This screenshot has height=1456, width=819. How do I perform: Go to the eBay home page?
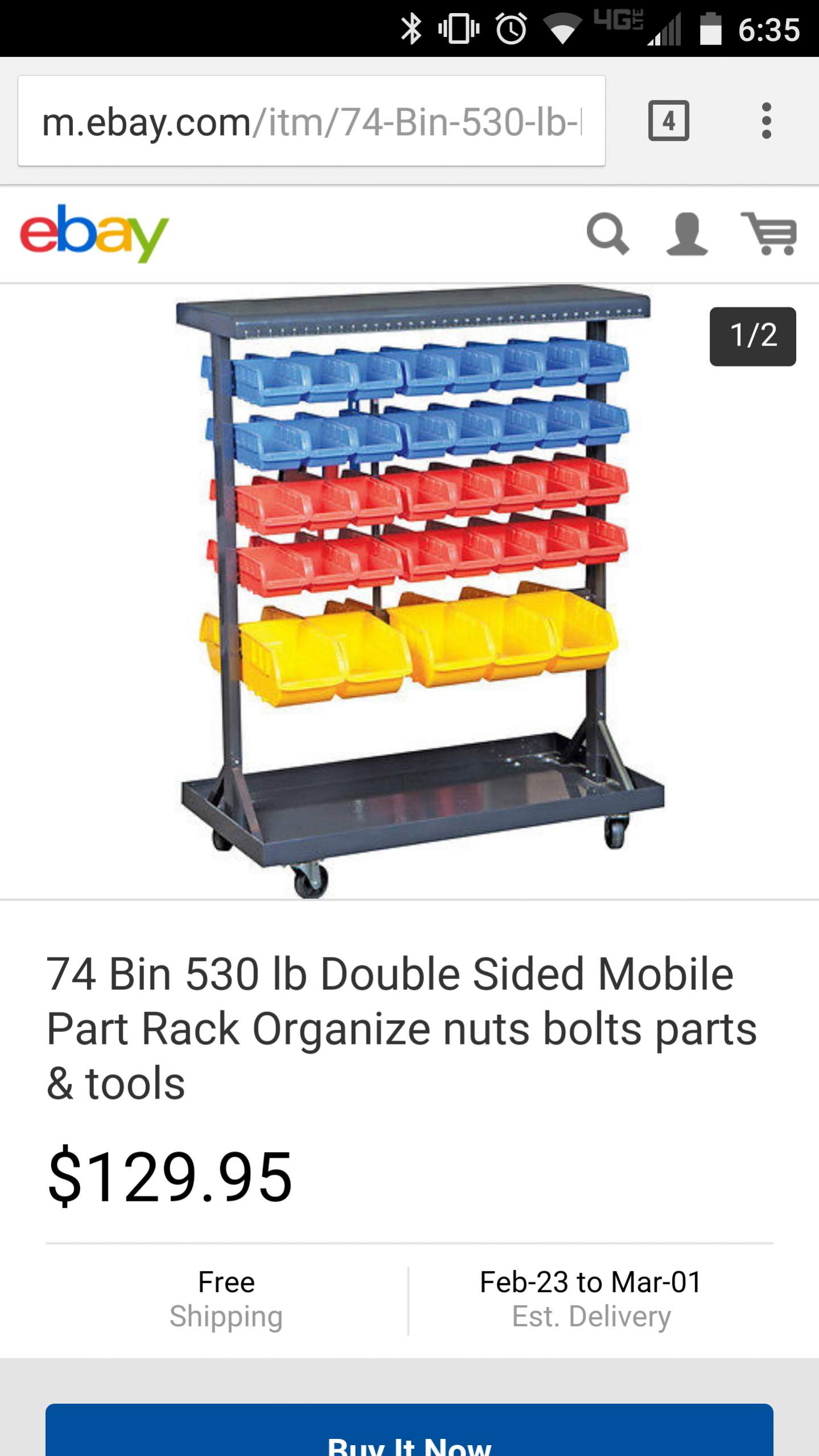pyautogui.click(x=94, y=233)
